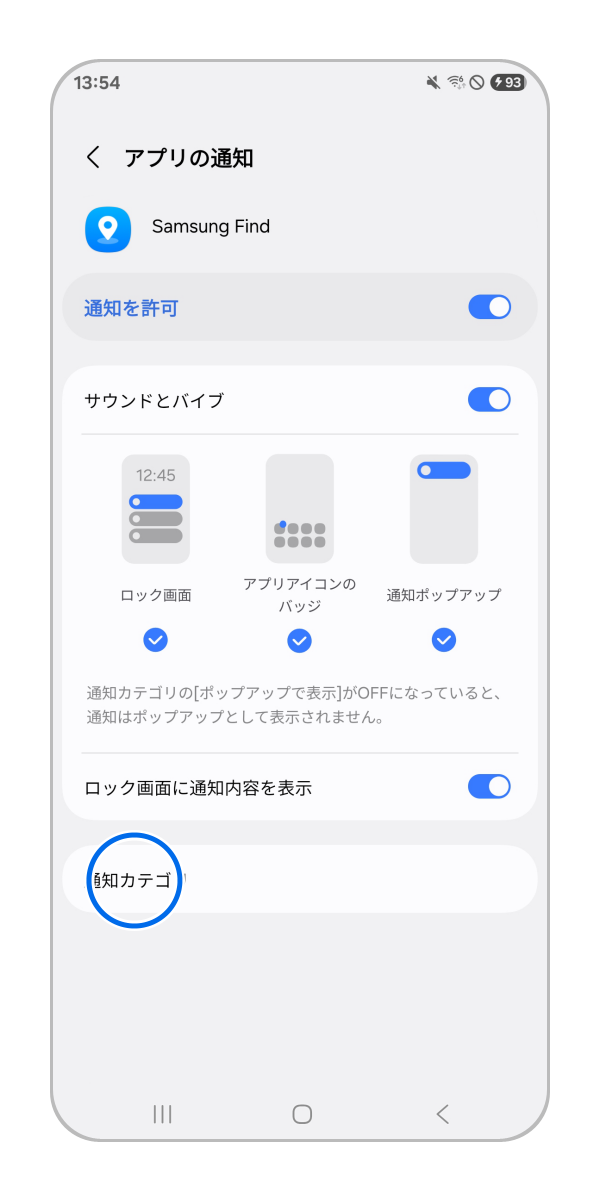This screenshot has width=600, height=1200.
Task: Open 通知カテゴリ settings row
Action: coord(300,879)
